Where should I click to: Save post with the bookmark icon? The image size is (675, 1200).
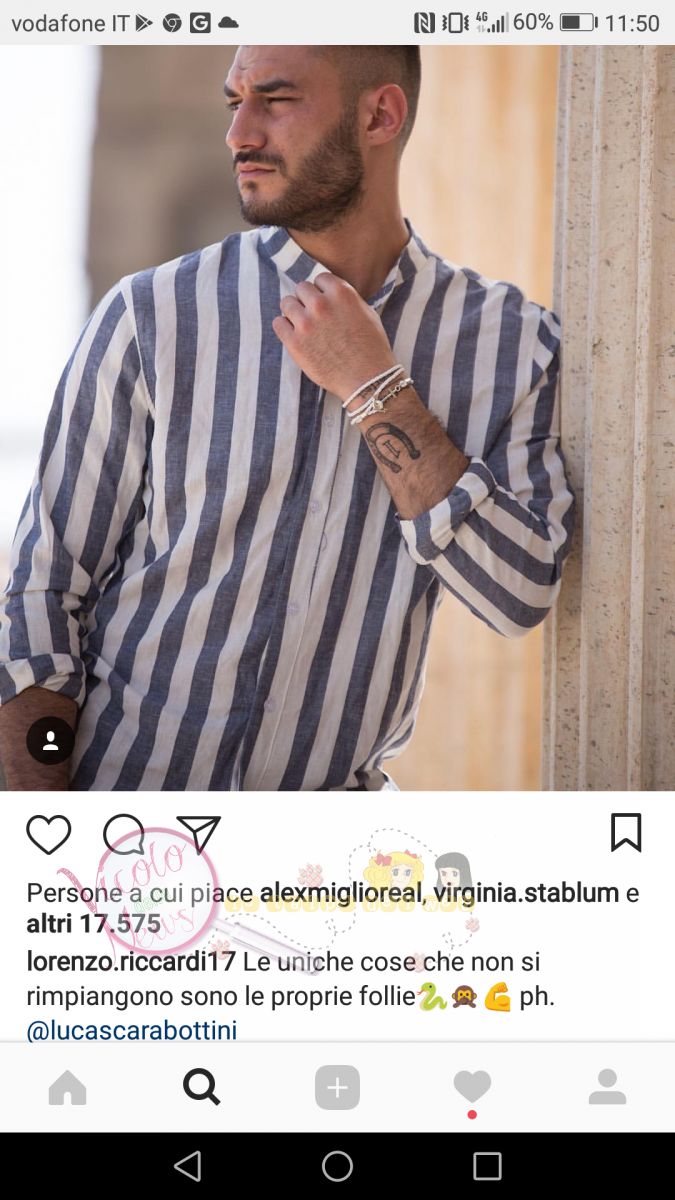(x=626, y=832)
